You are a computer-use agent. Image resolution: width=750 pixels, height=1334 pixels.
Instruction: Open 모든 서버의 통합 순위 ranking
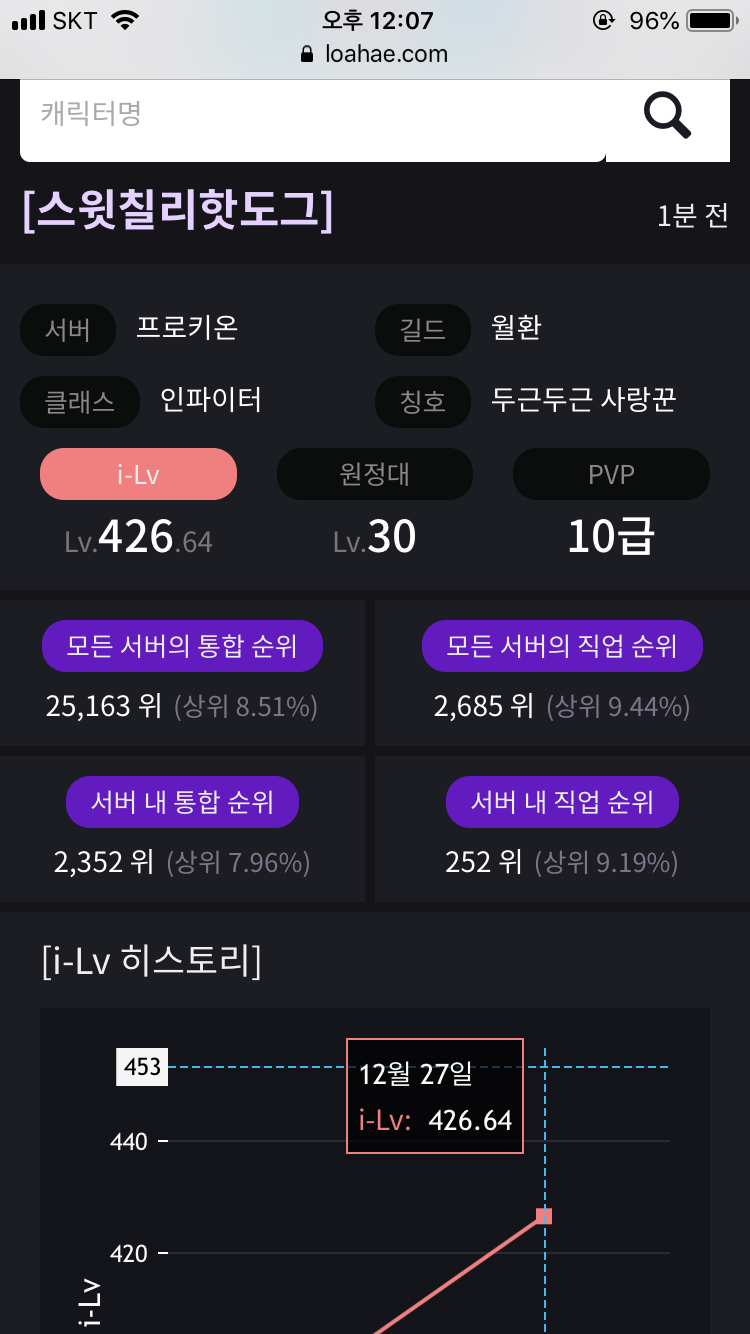coord(182,646)
